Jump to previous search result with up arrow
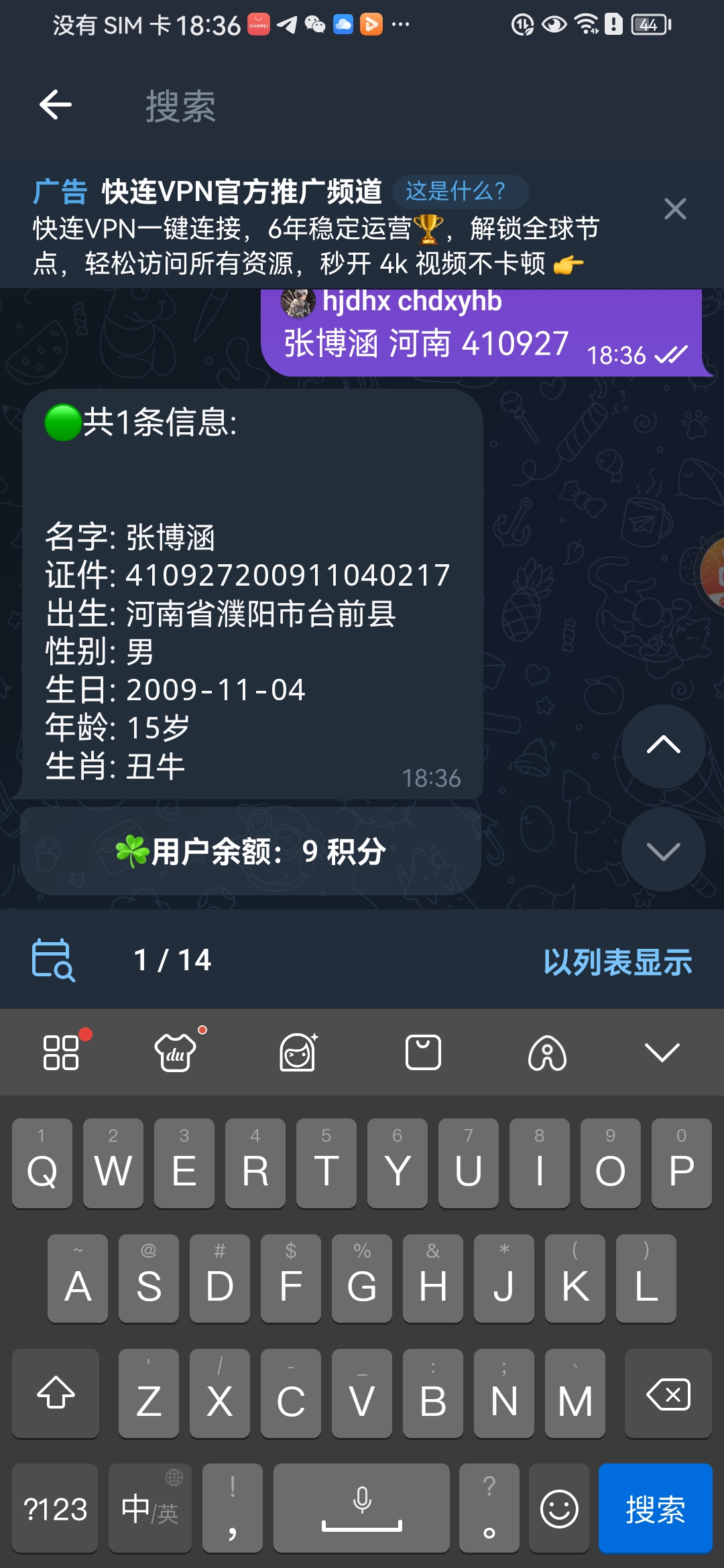 click(x=664, y=746)
